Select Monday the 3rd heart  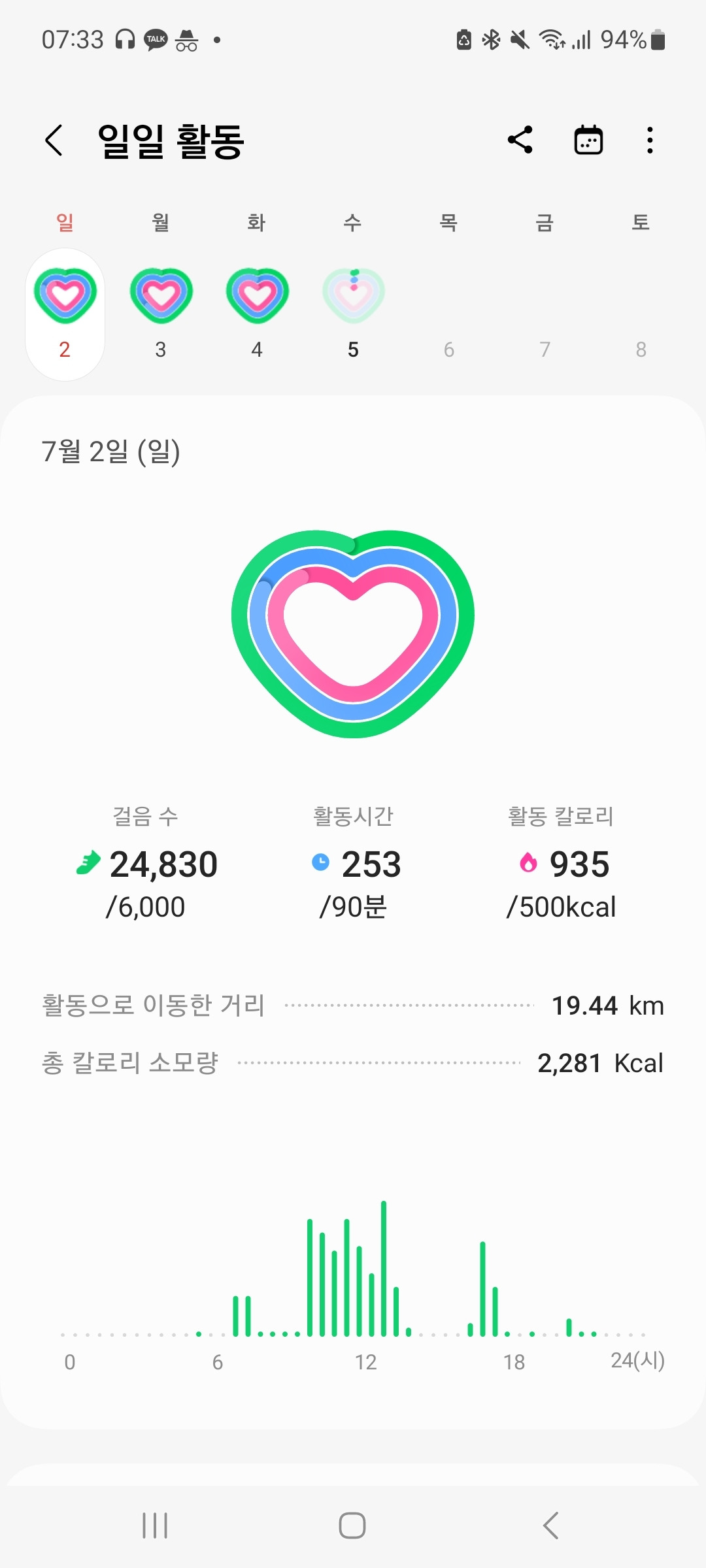pyautogui.click(x=161, y=296)
